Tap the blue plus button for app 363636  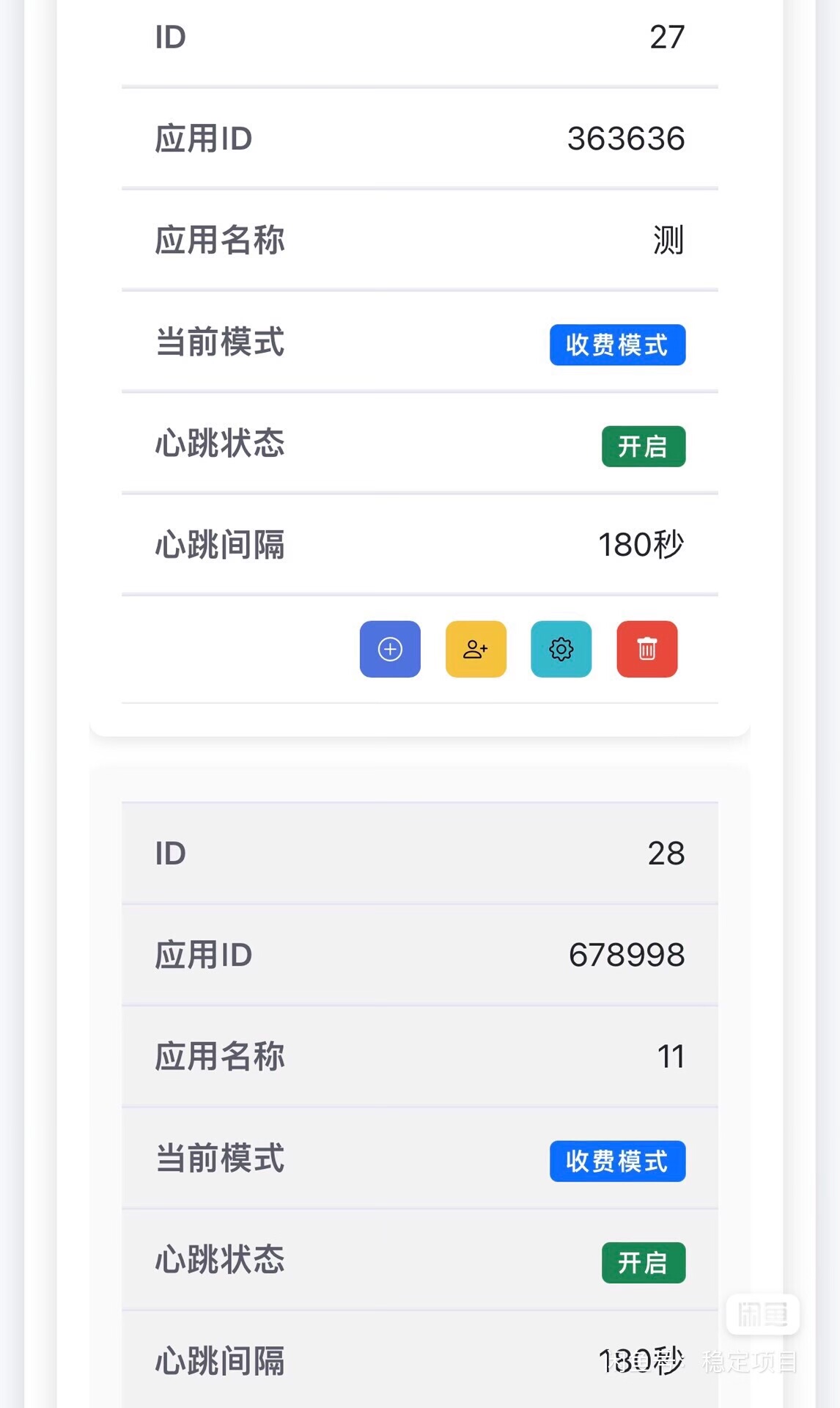tap(390, 649)
